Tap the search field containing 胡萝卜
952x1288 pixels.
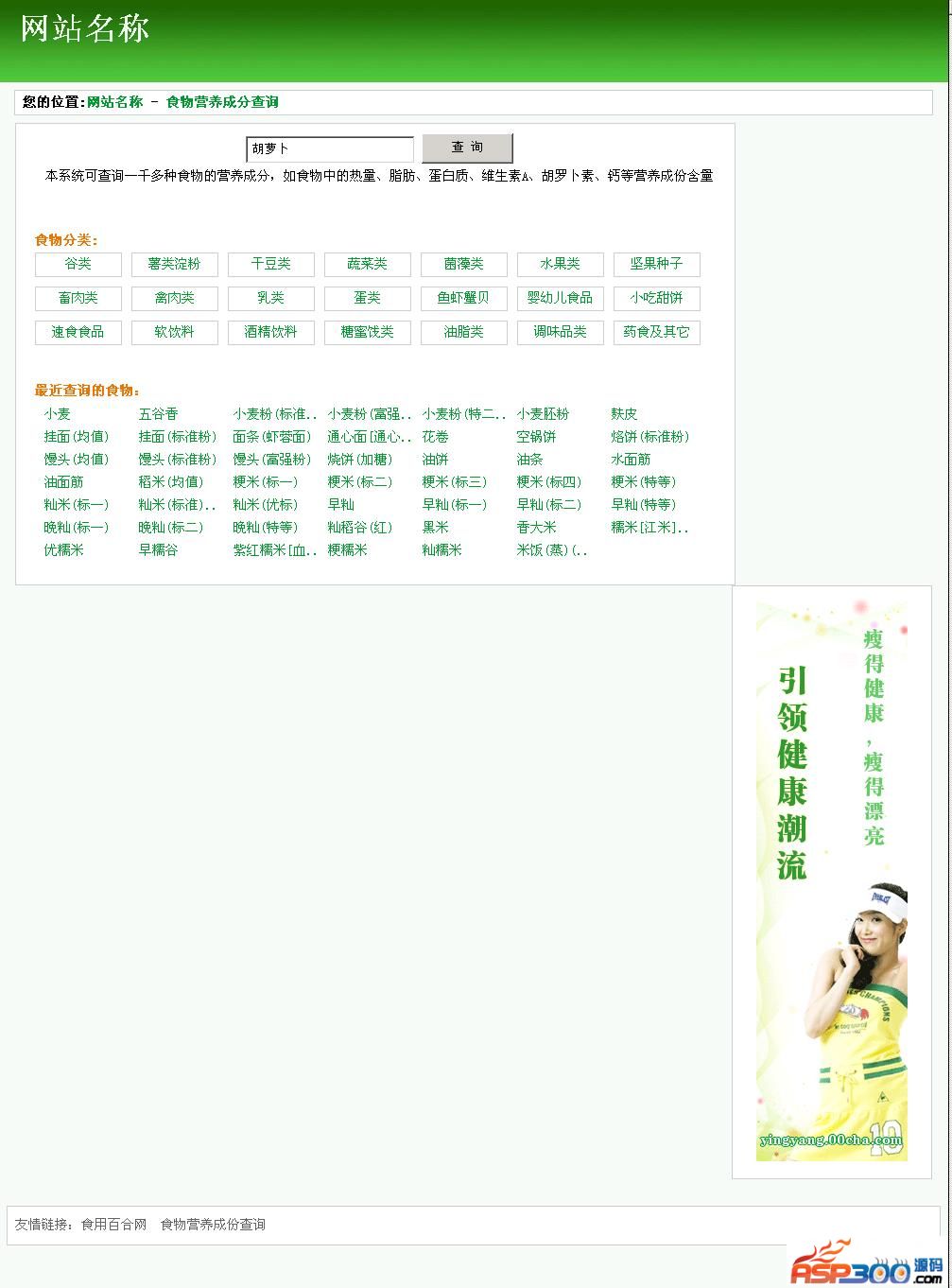click(329, 149)
